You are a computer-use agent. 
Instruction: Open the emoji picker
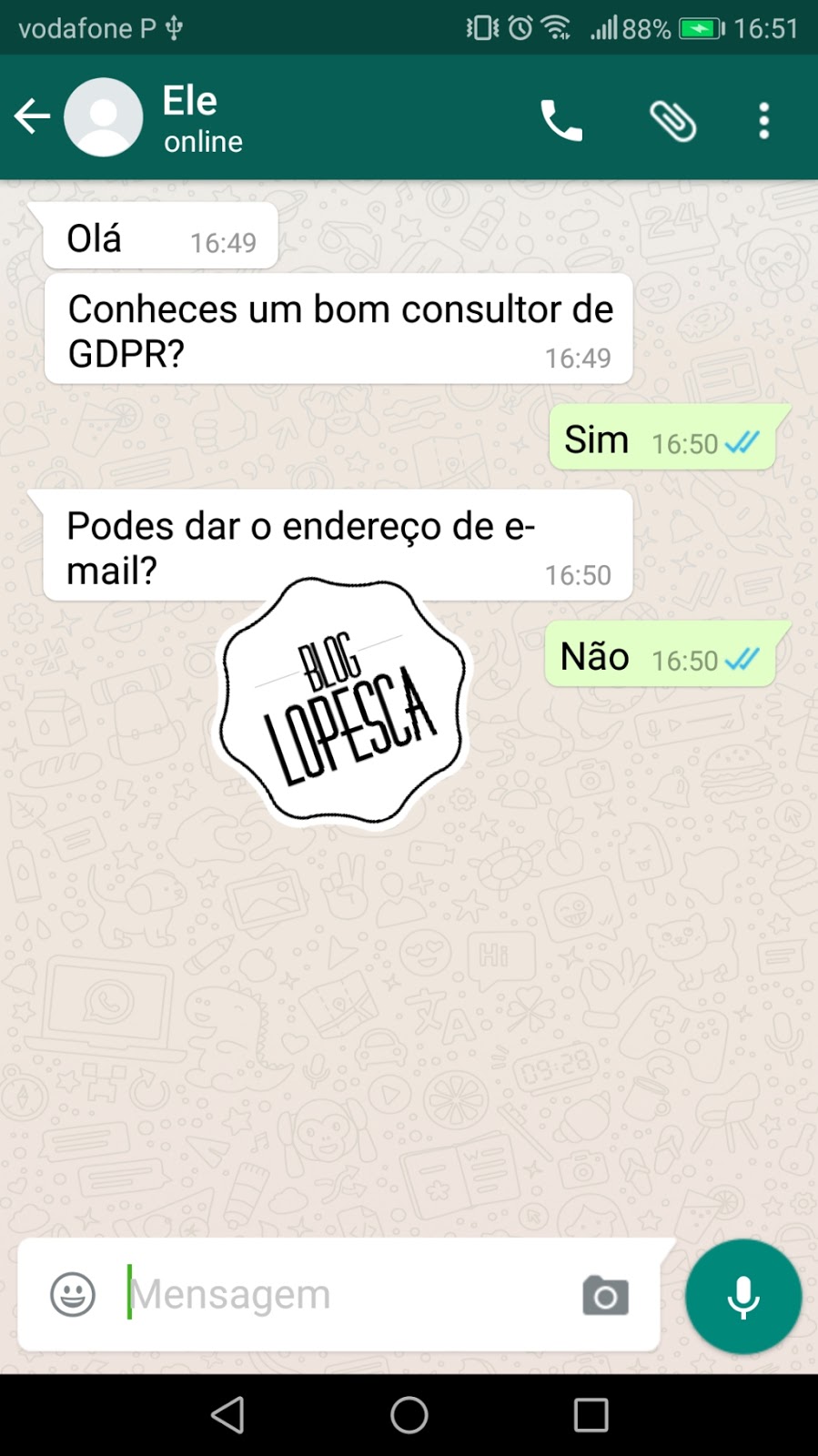(x=73, y=1294)
